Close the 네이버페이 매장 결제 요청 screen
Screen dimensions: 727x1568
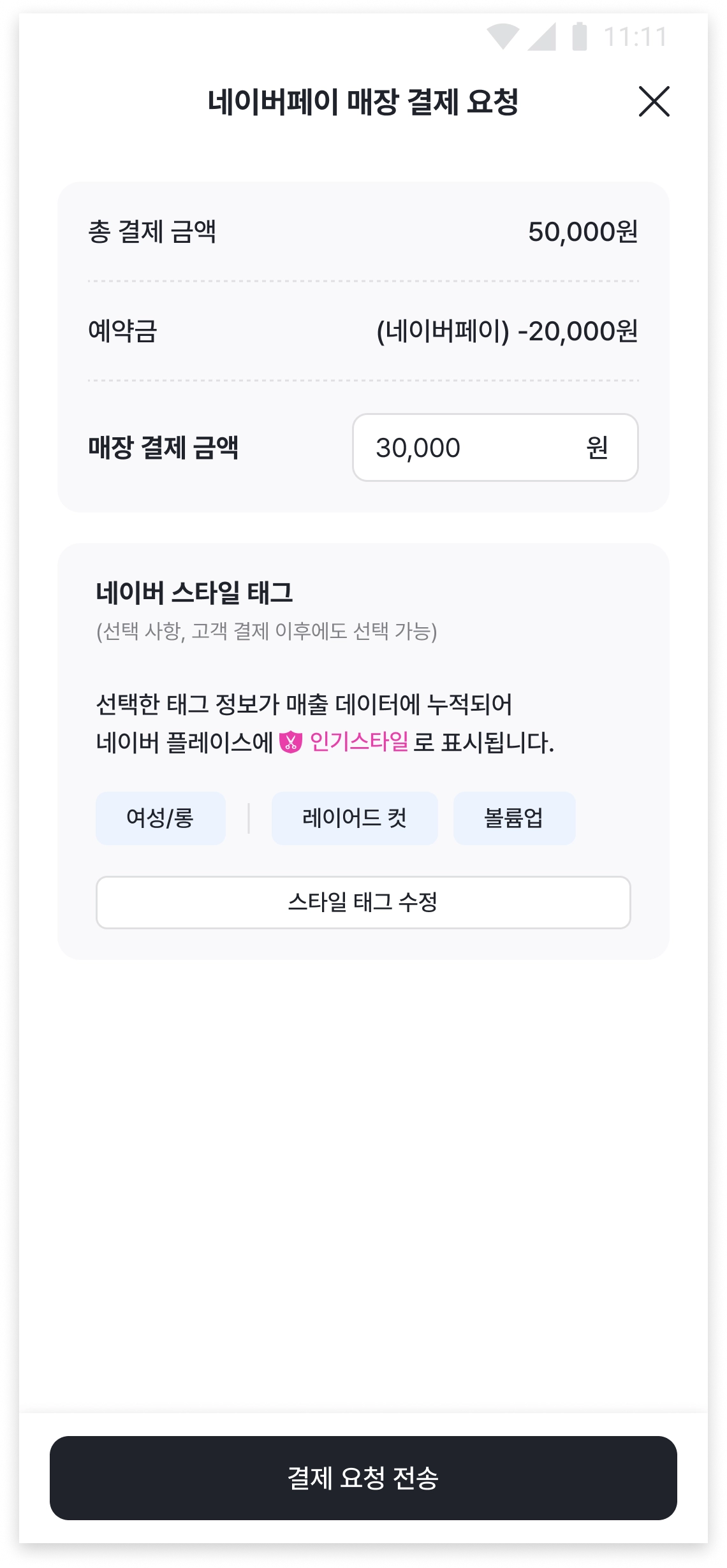[654, 102]
